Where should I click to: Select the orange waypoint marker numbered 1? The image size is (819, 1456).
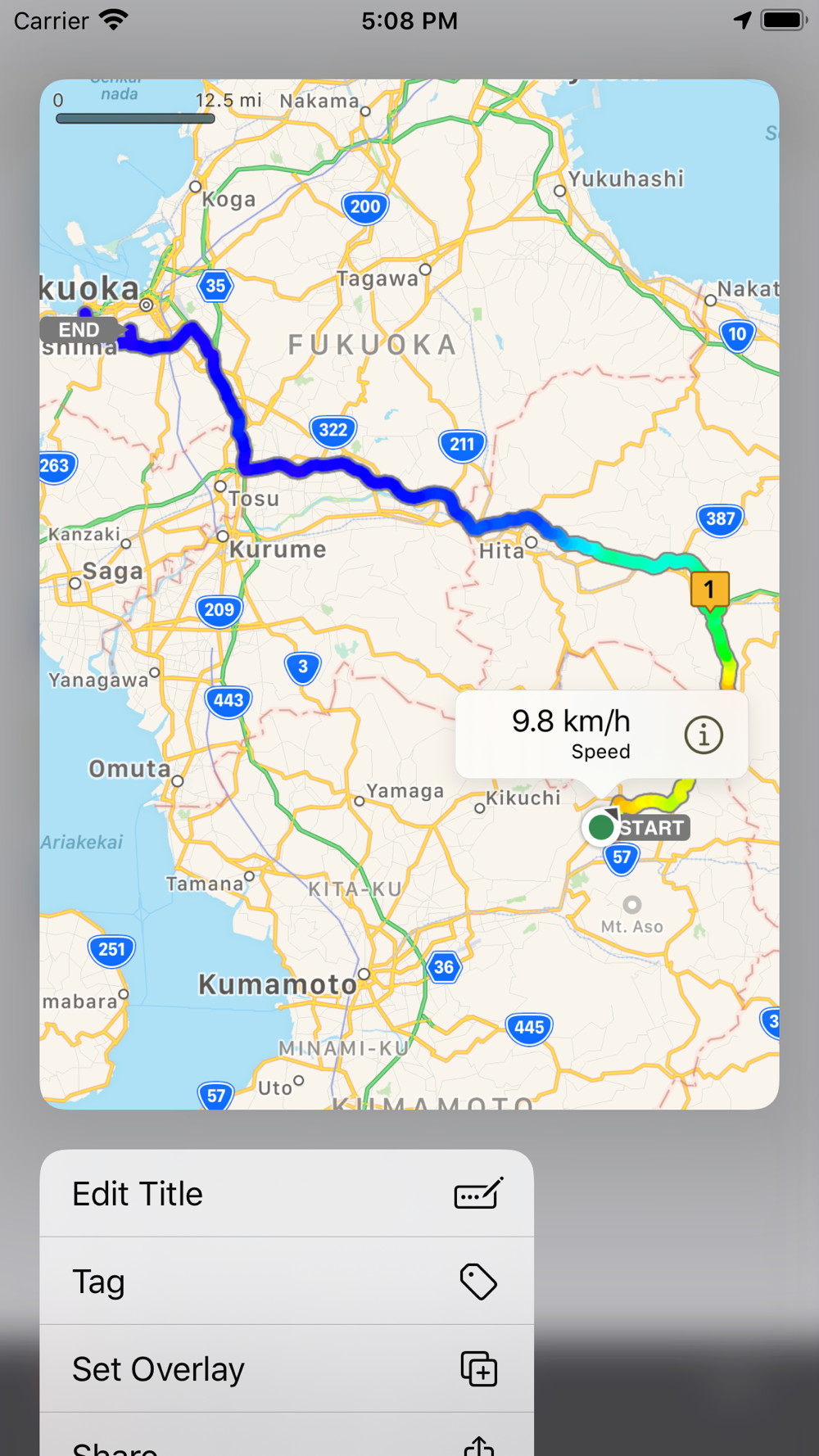[709, 590]
